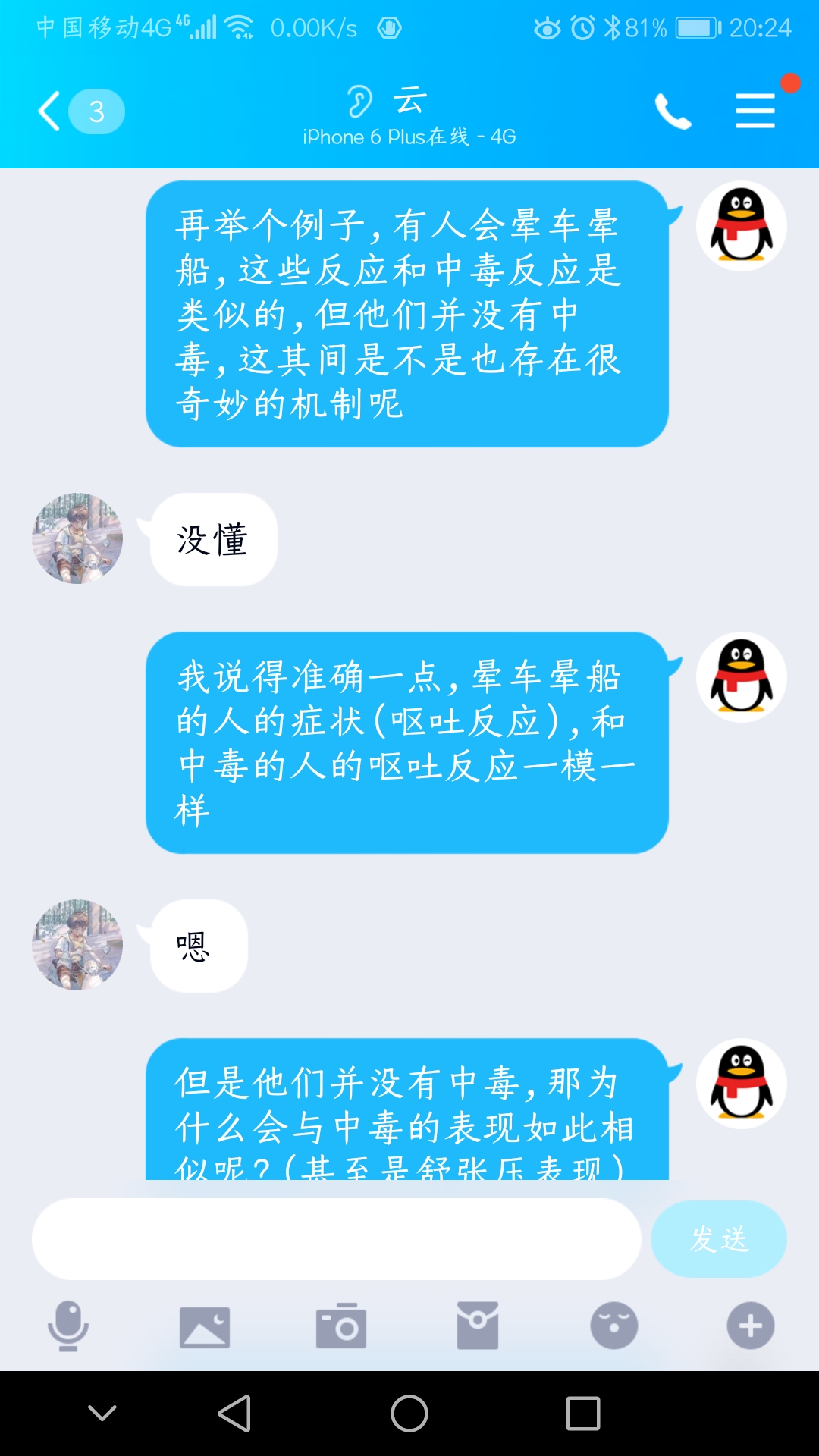Open the red packet icon
819x1456 pixels.
(x=478, y=1326)
